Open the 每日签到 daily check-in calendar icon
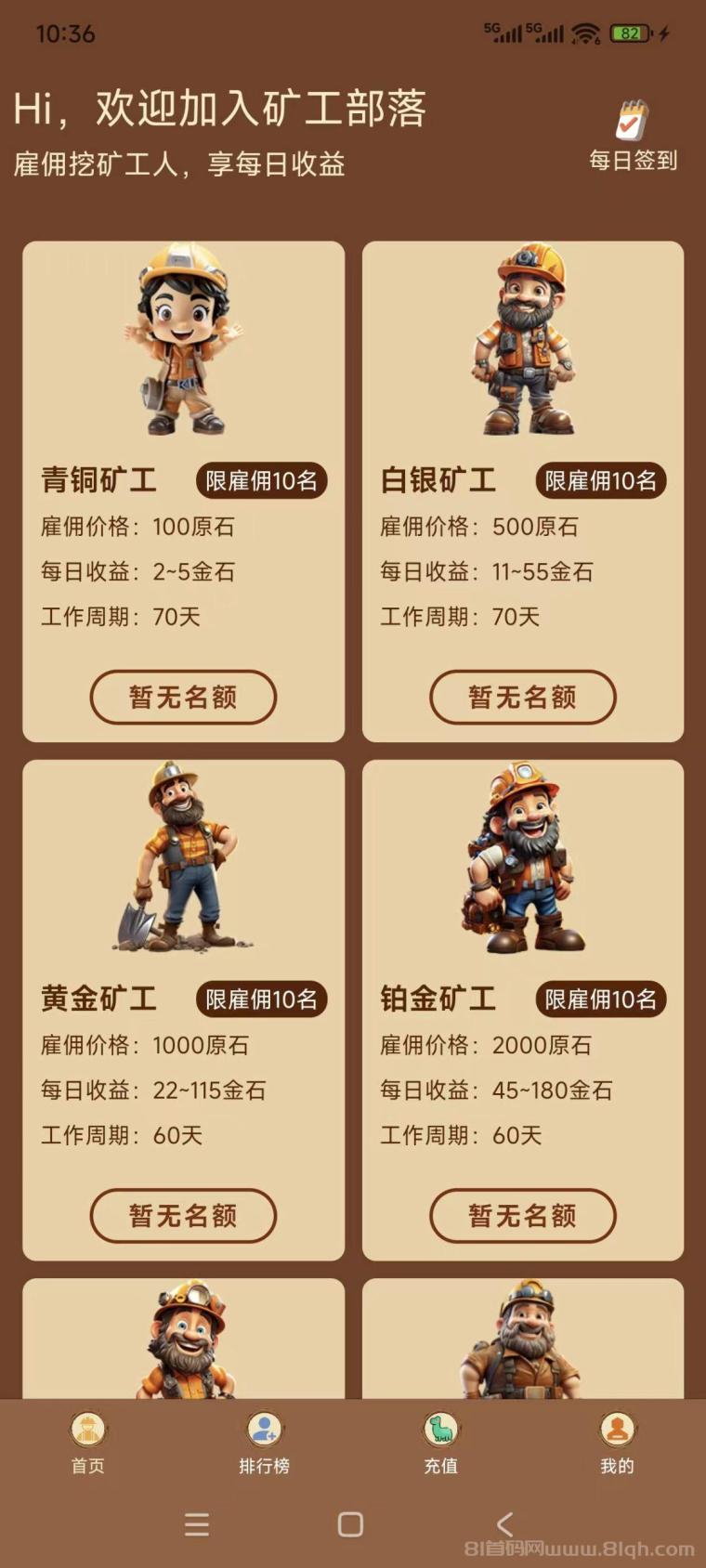Screen dimensions: 706x1568 click(630, 119)
